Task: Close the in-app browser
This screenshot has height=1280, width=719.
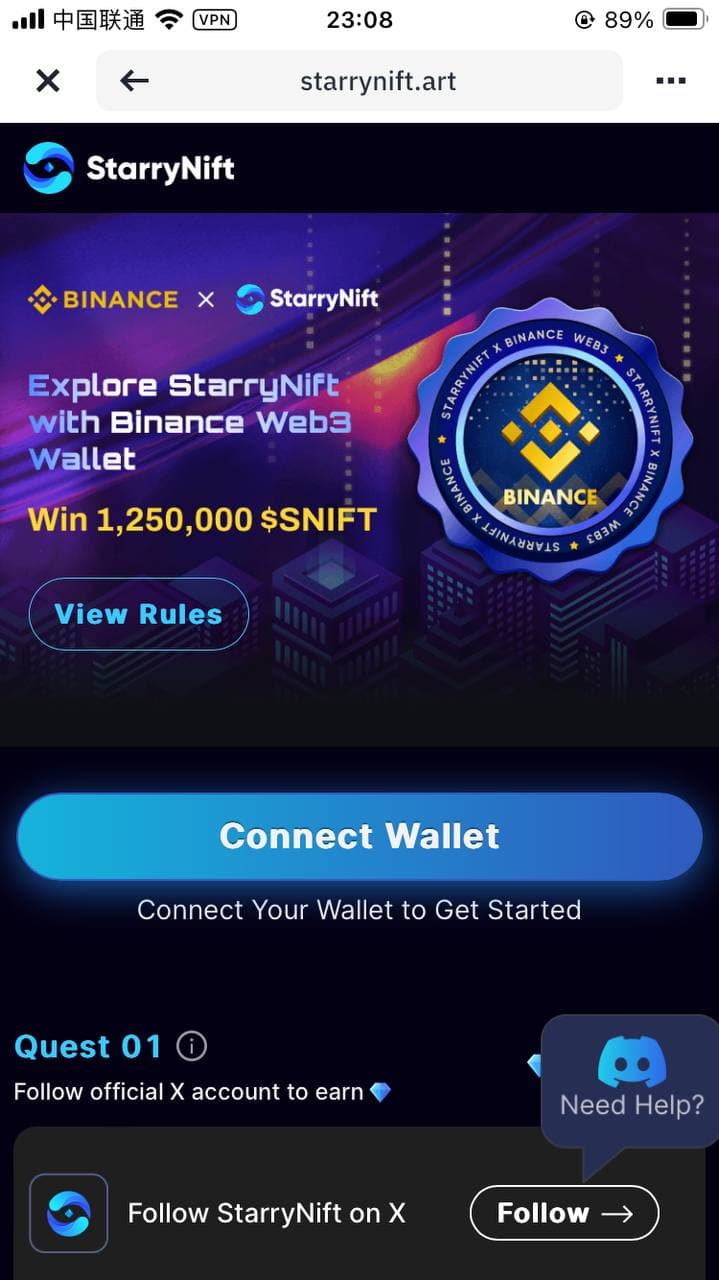Action: point(47,81)
